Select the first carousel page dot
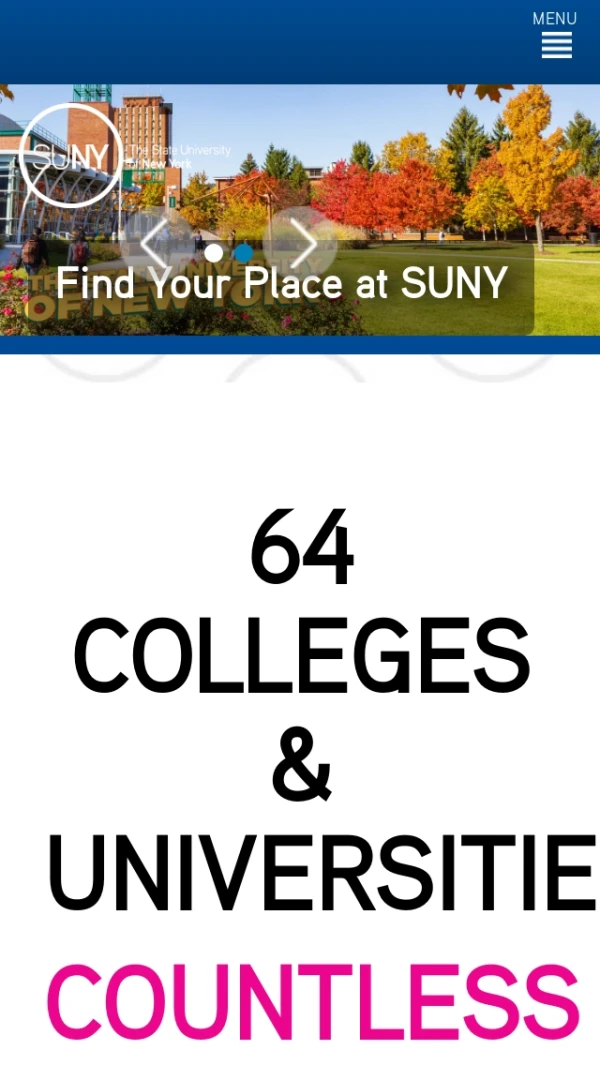This screenshot has height=1065, width=600. click(213, 253)
